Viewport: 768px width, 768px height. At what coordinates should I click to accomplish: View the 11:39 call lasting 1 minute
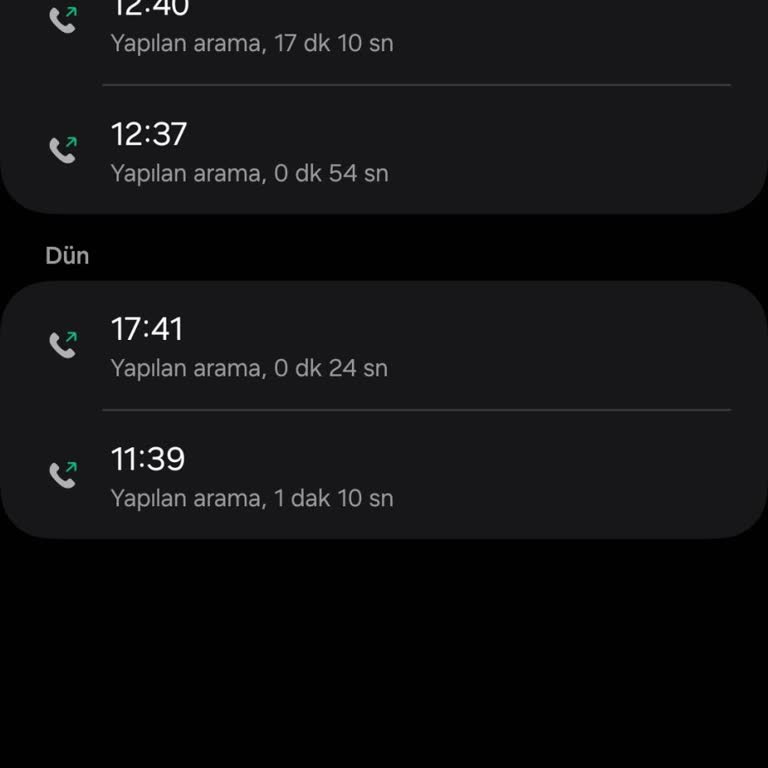pyautogui.click(x=384, y=475)
